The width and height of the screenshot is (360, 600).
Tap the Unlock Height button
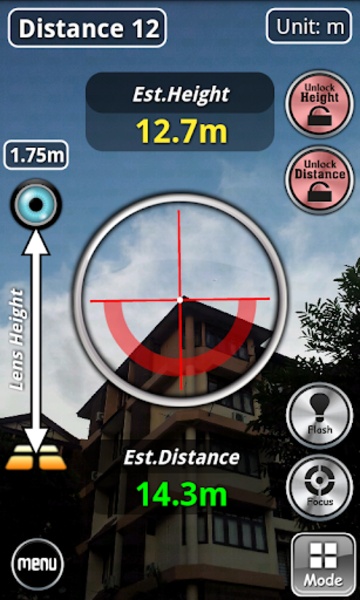(319, 104)
